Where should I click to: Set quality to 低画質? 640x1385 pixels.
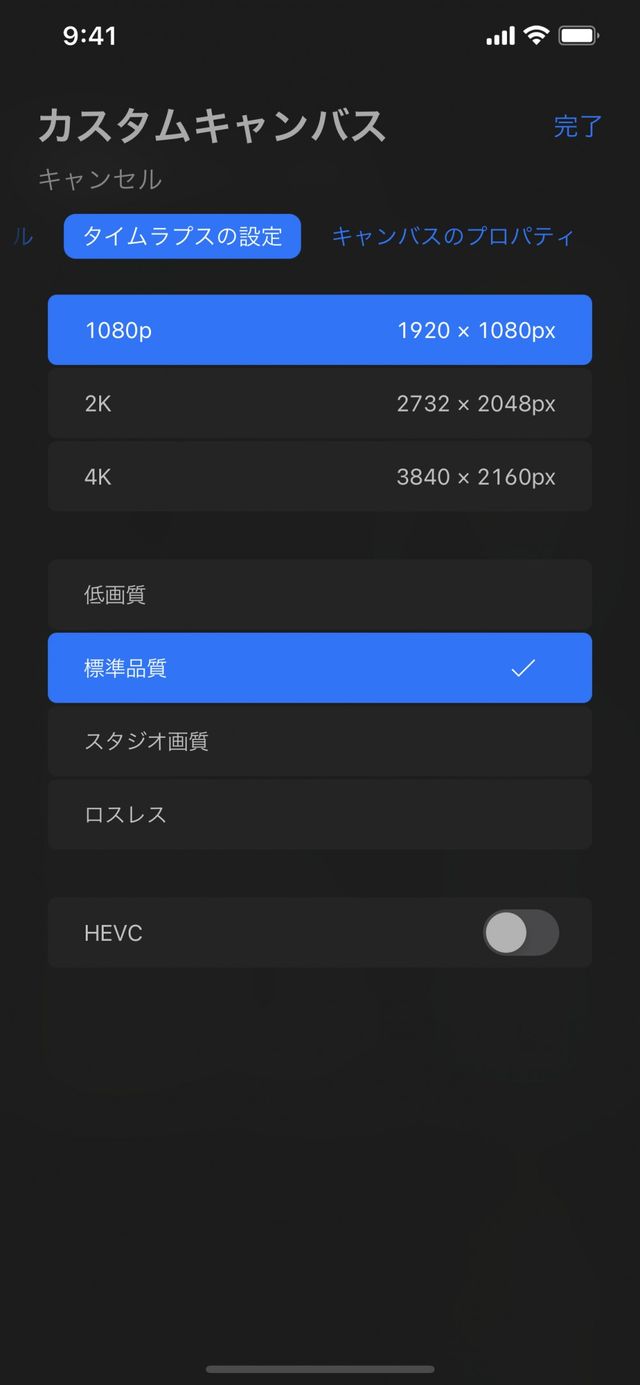pos(320,595)
